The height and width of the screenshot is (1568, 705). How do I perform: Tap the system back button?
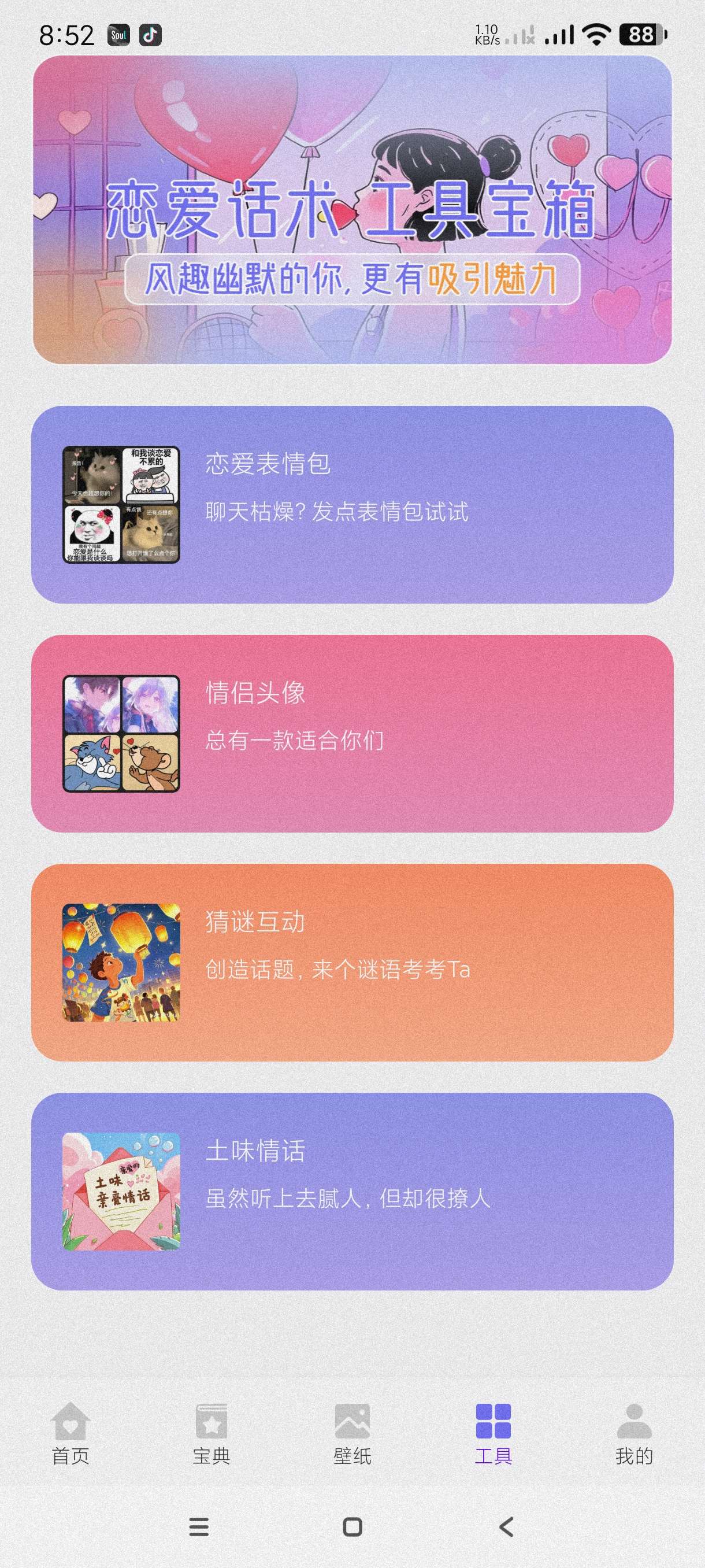506,1526
